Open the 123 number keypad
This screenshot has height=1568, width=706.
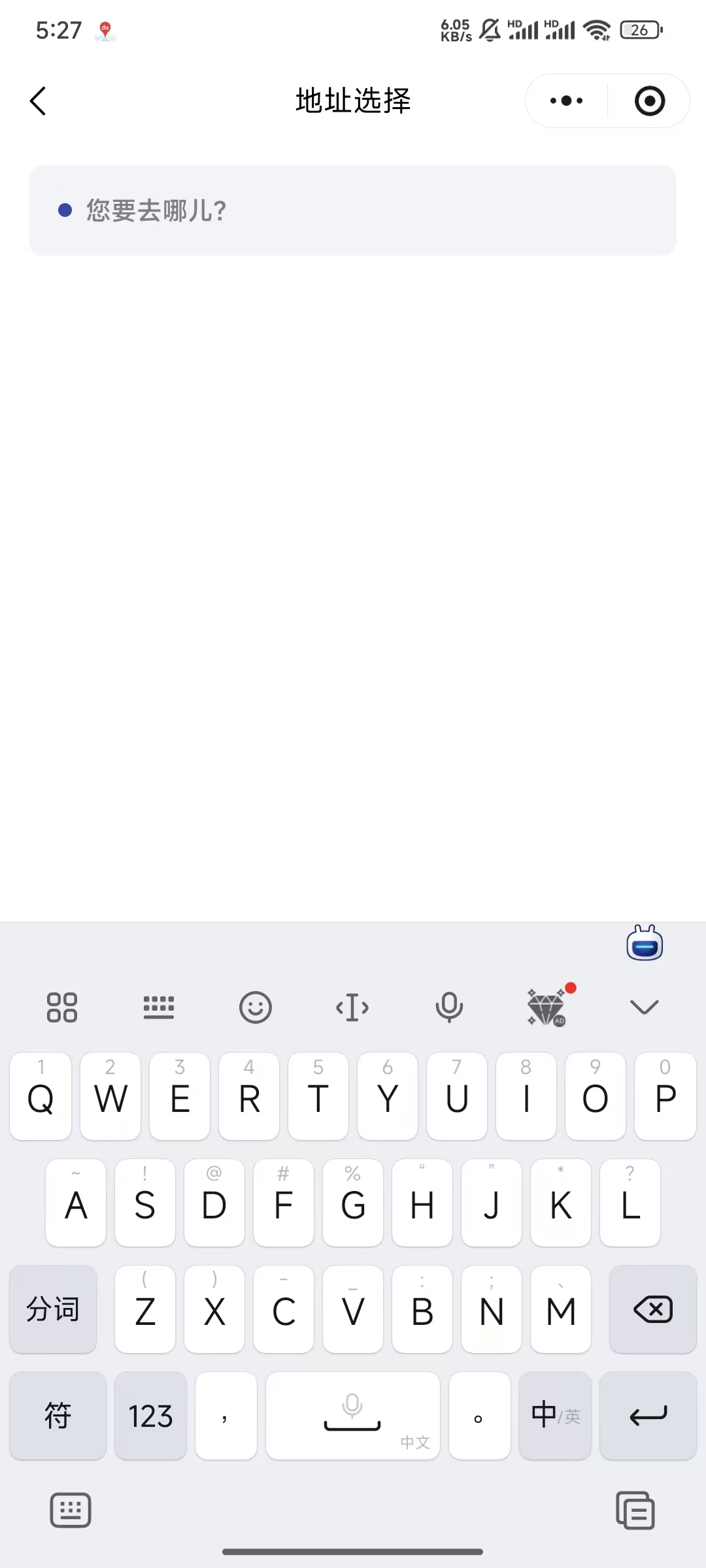click(x=150, y=1416)
